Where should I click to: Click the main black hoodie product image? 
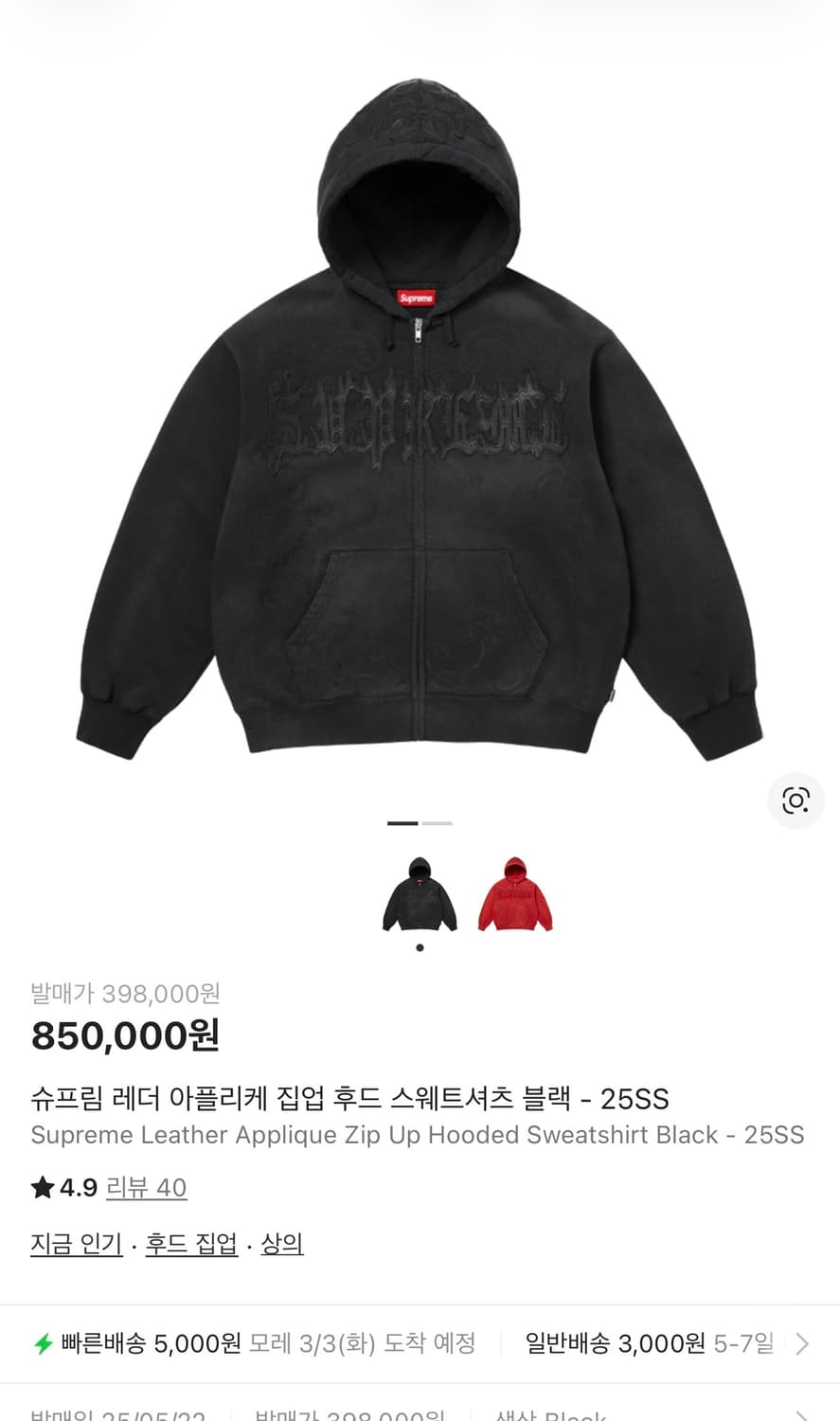click(x=420, y=407)
